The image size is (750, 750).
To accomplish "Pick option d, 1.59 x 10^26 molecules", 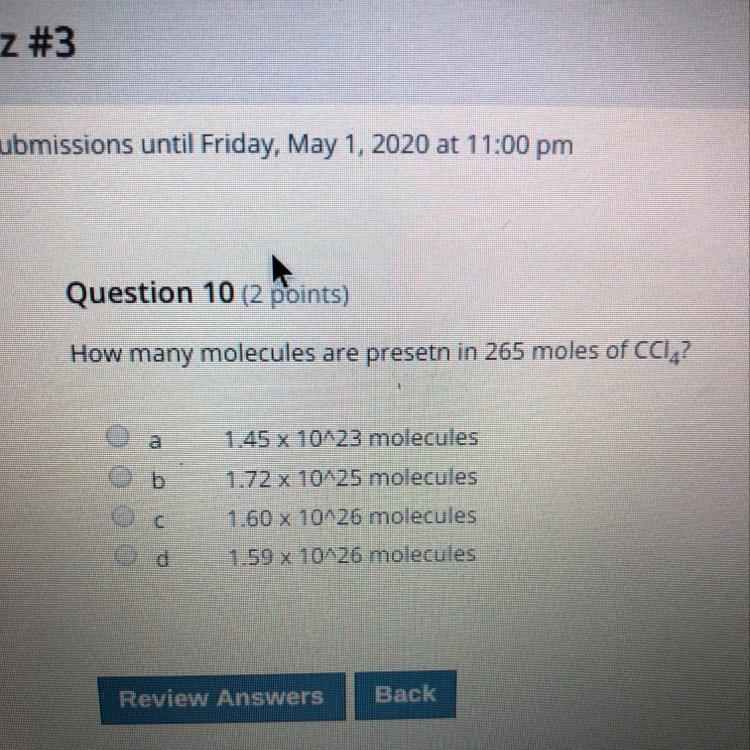I will [124, 553].
